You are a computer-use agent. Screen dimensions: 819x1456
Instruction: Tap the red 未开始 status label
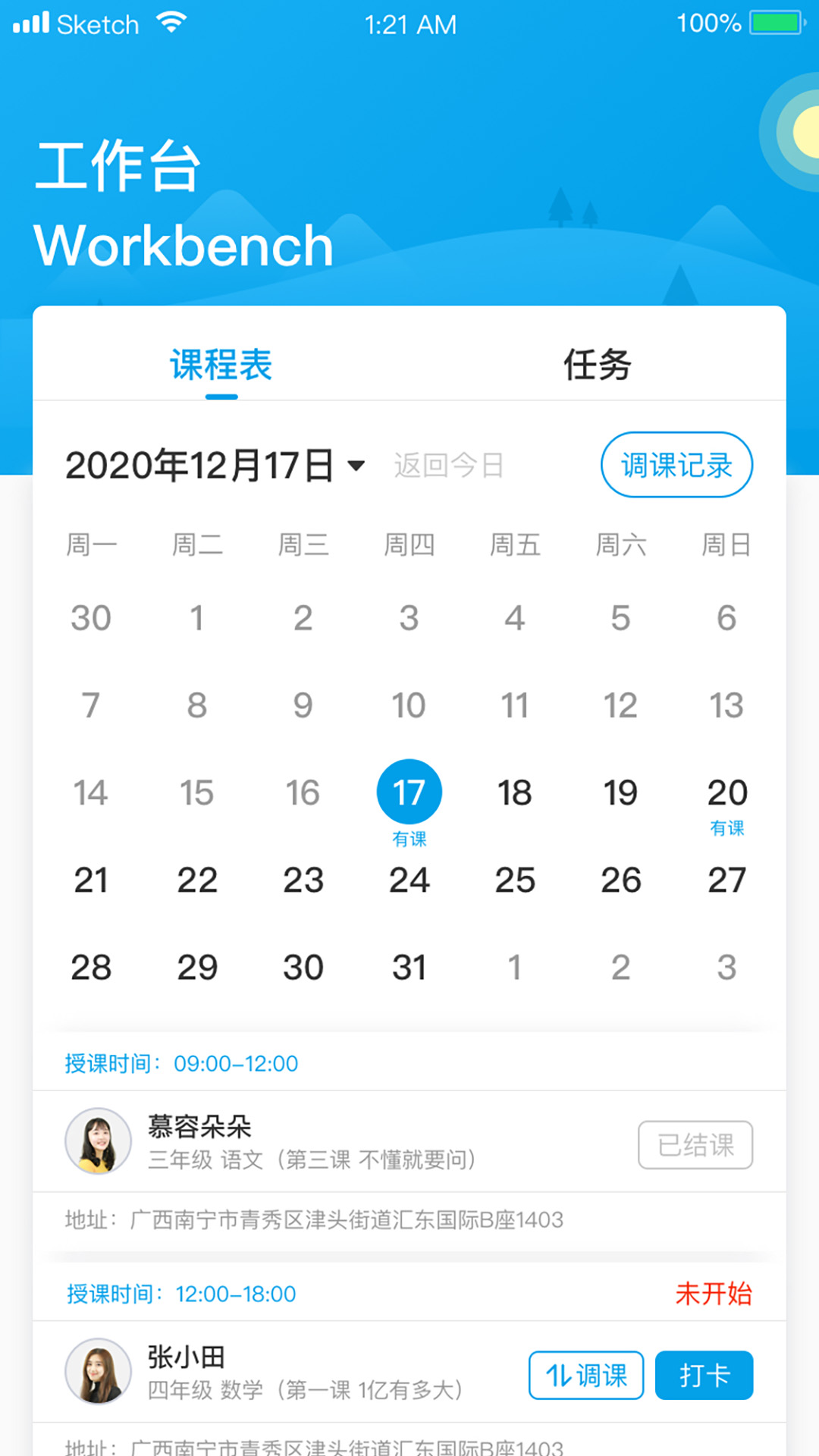coord(714,1294)
